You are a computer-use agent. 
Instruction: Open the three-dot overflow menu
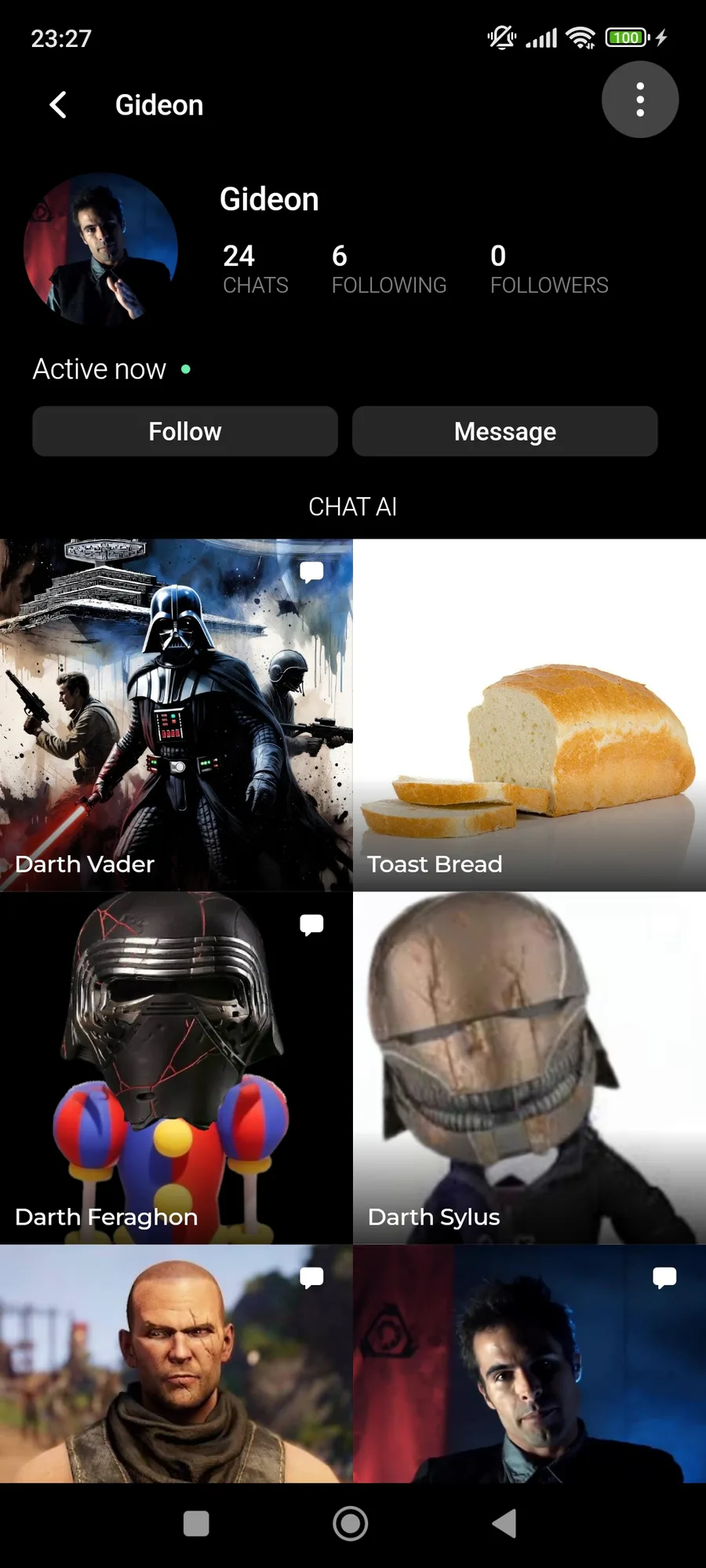(x=639, y=100)
